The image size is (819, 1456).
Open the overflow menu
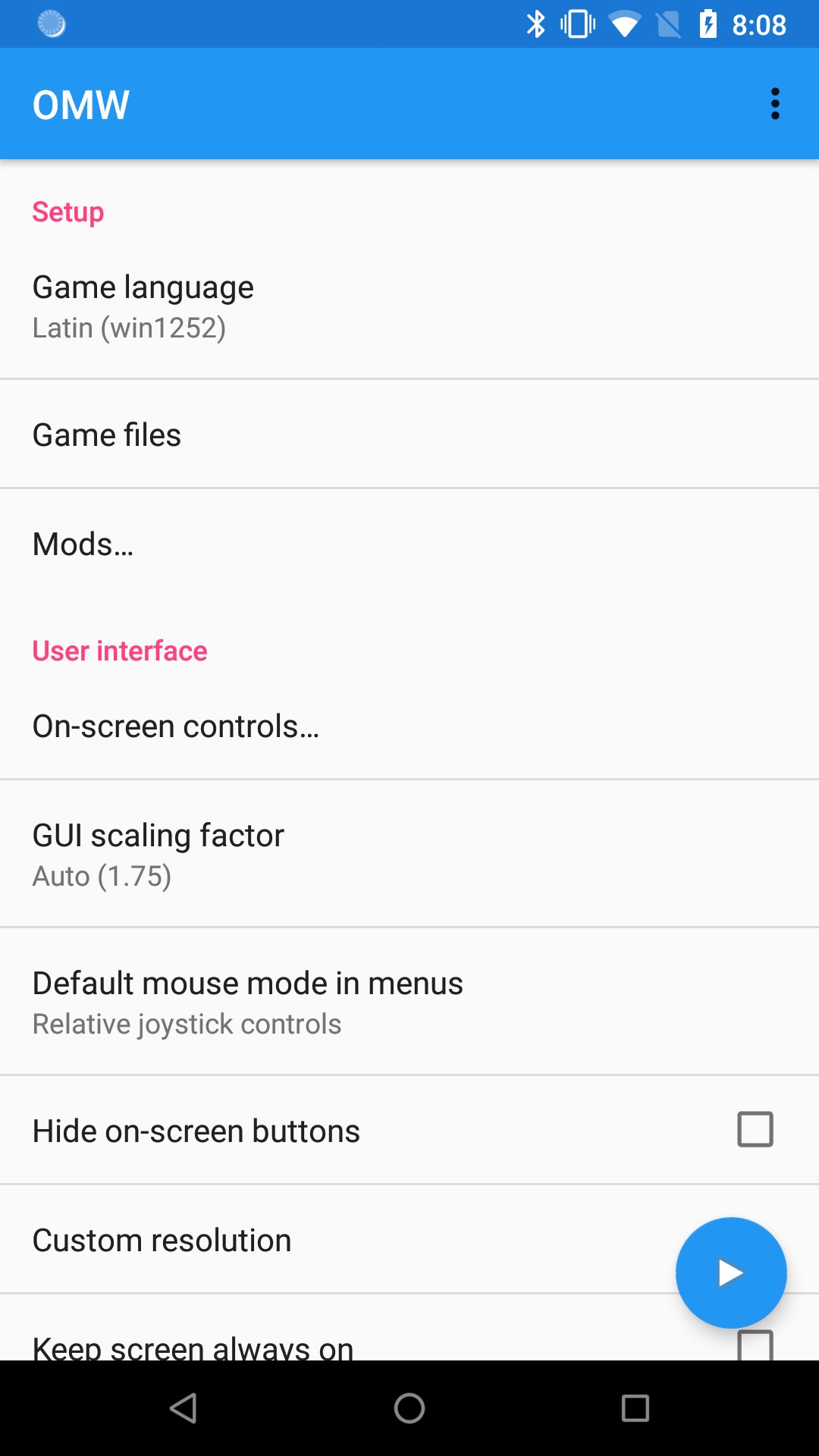pyautogui.click(x=774, y=104)
